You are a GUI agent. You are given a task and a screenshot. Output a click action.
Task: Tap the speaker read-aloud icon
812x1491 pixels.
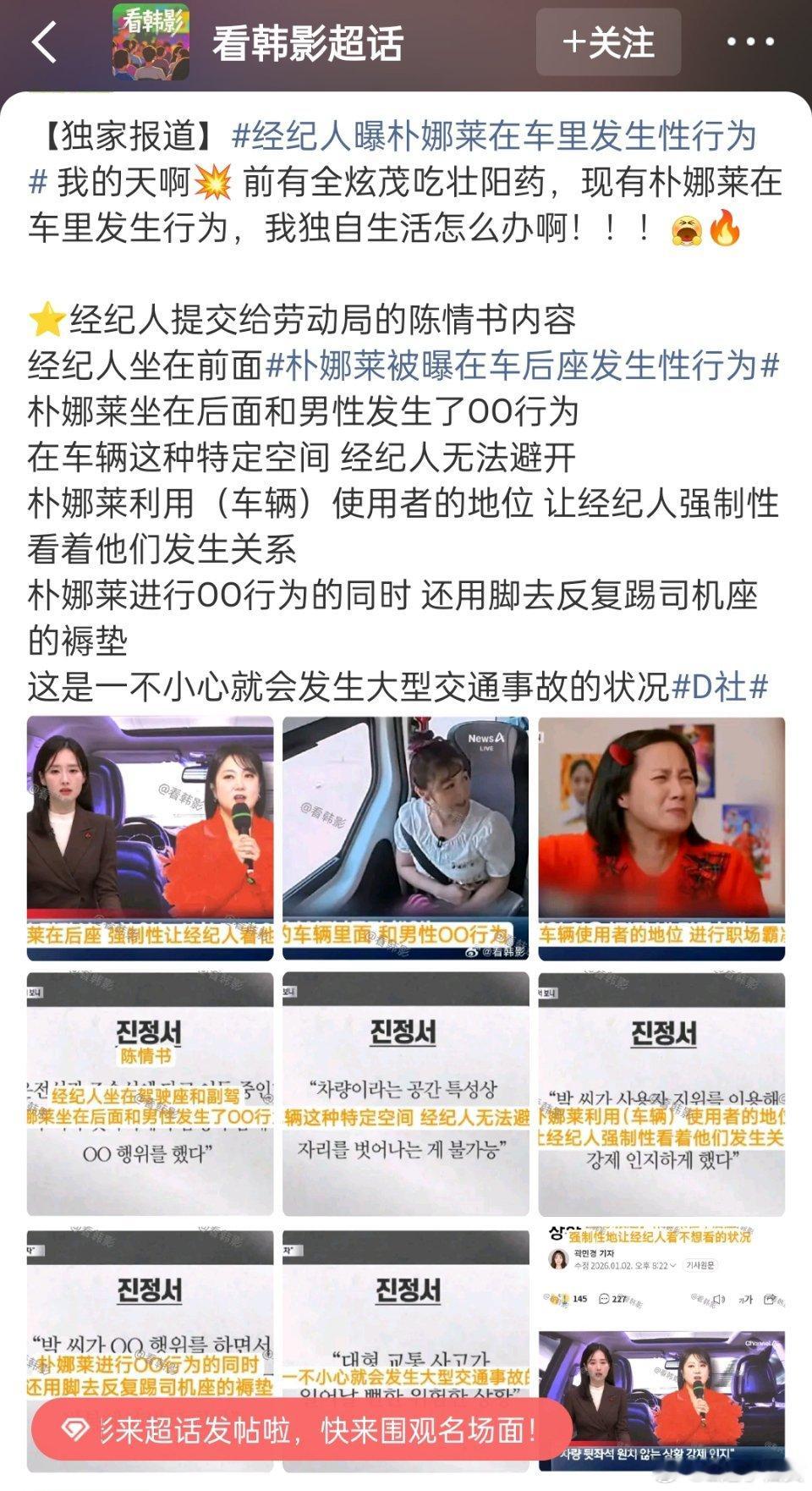coord(716,1299)
